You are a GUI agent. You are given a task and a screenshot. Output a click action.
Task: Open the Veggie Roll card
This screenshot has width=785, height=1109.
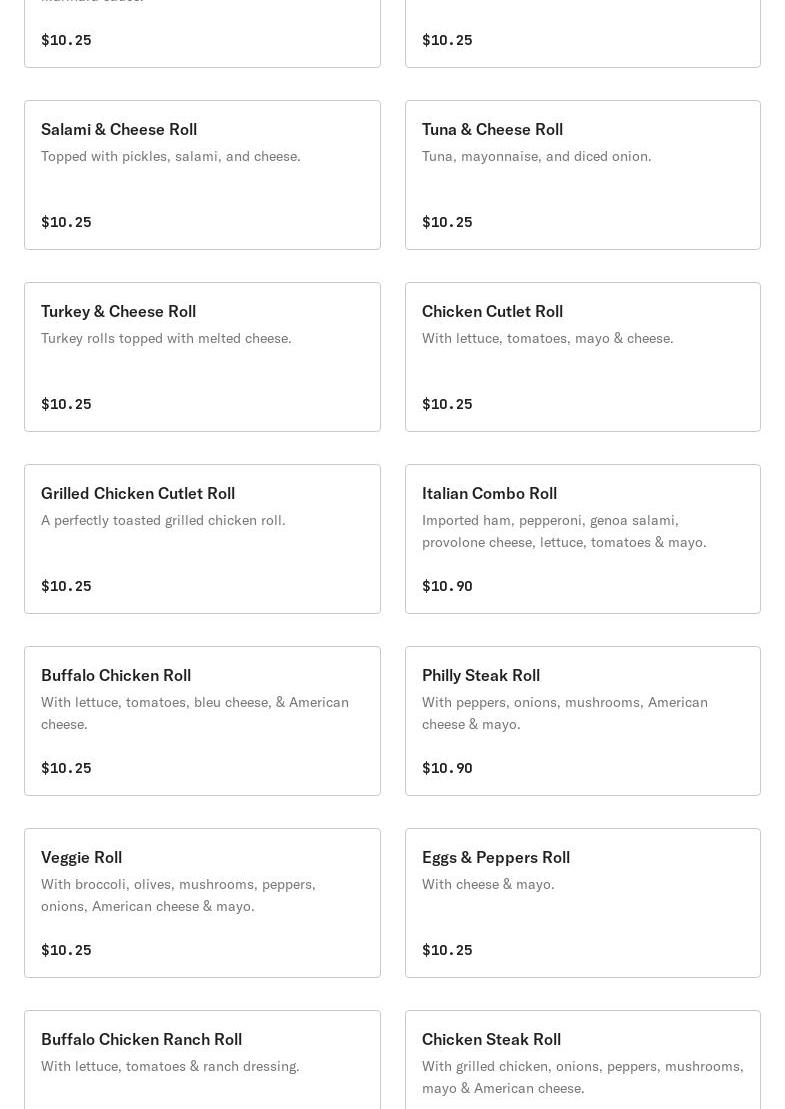pos(202,902)
